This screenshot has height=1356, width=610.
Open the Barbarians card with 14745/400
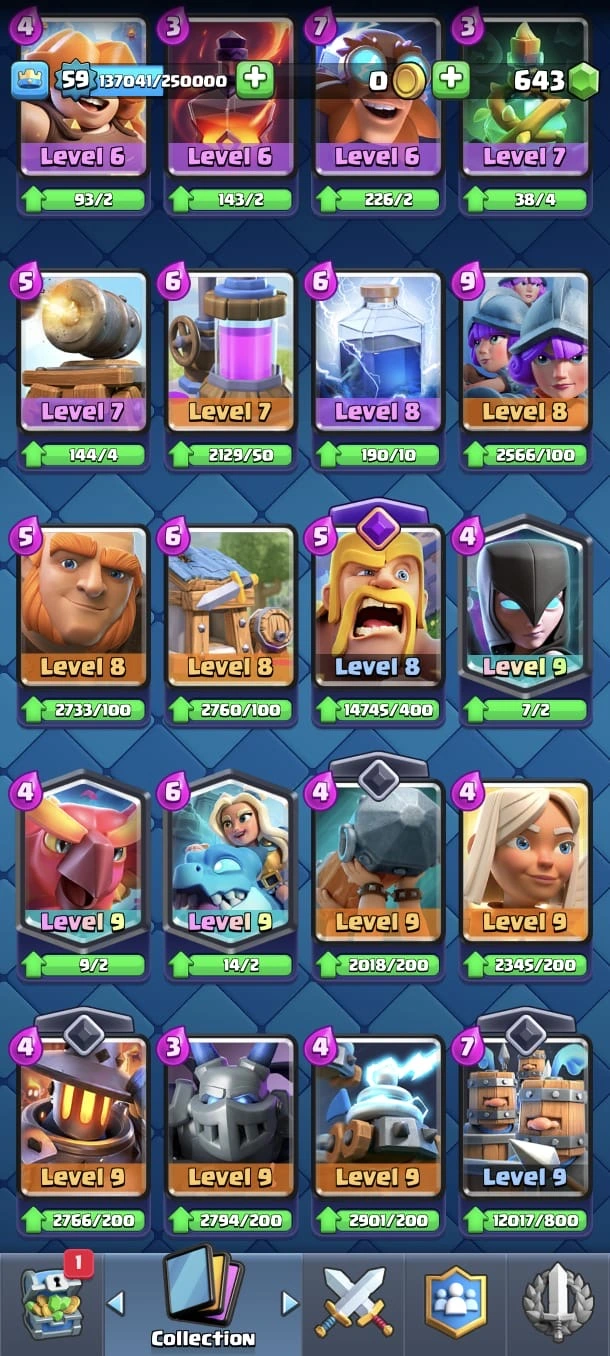click(x=378, y=605)
